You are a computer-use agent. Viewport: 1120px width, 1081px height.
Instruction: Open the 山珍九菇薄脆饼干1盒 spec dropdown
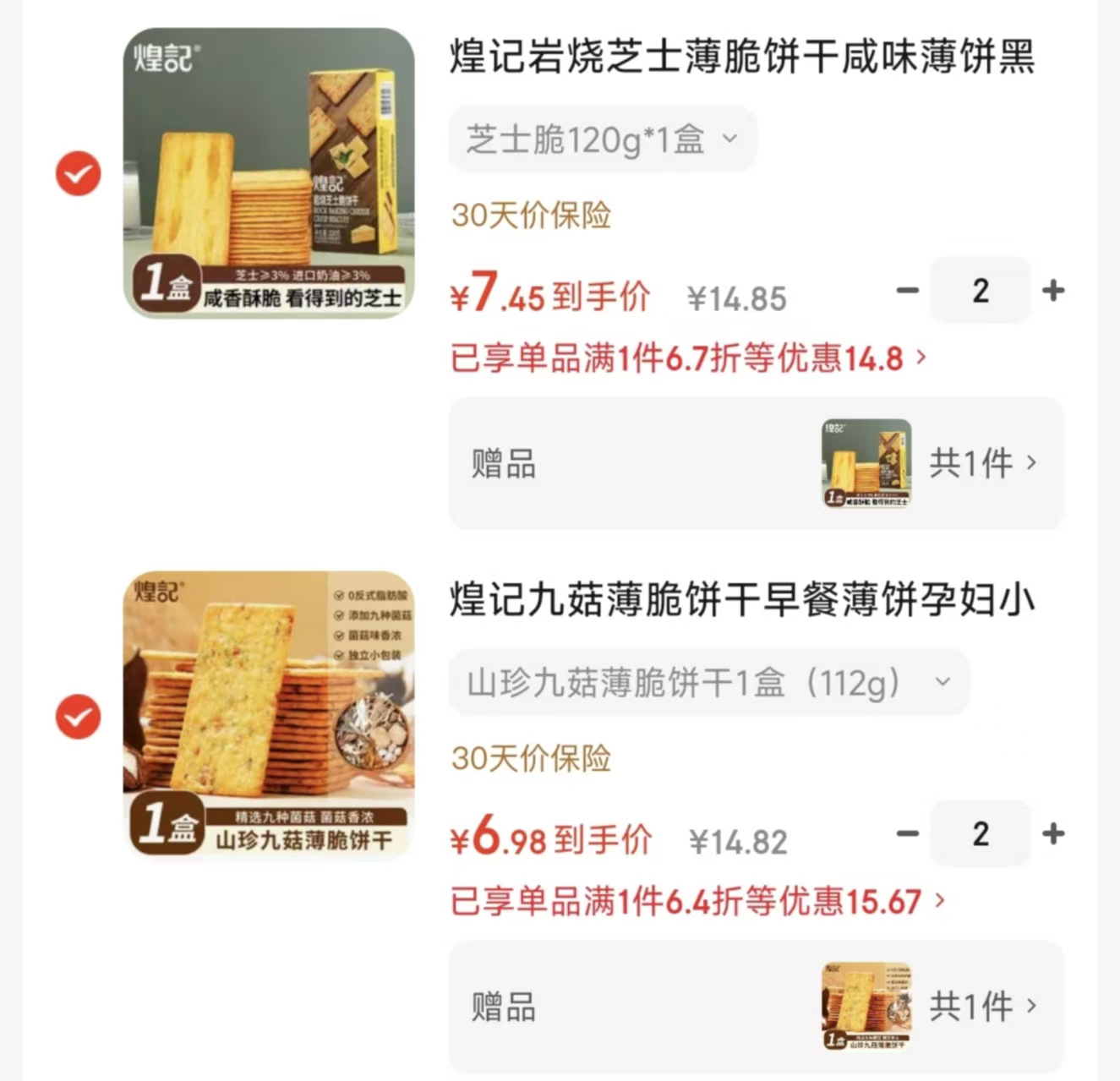(x=708, y=682)
